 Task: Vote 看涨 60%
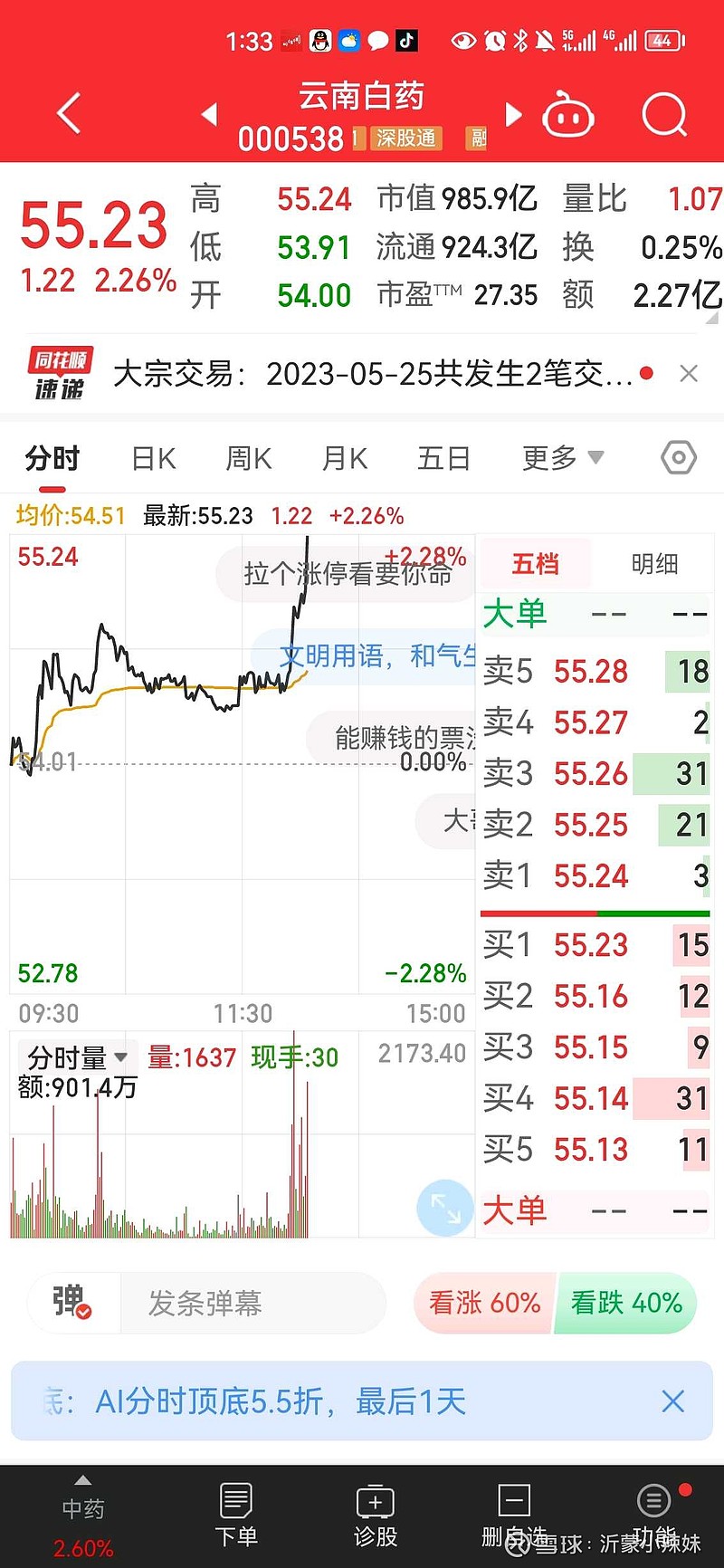coord(484,1304)
